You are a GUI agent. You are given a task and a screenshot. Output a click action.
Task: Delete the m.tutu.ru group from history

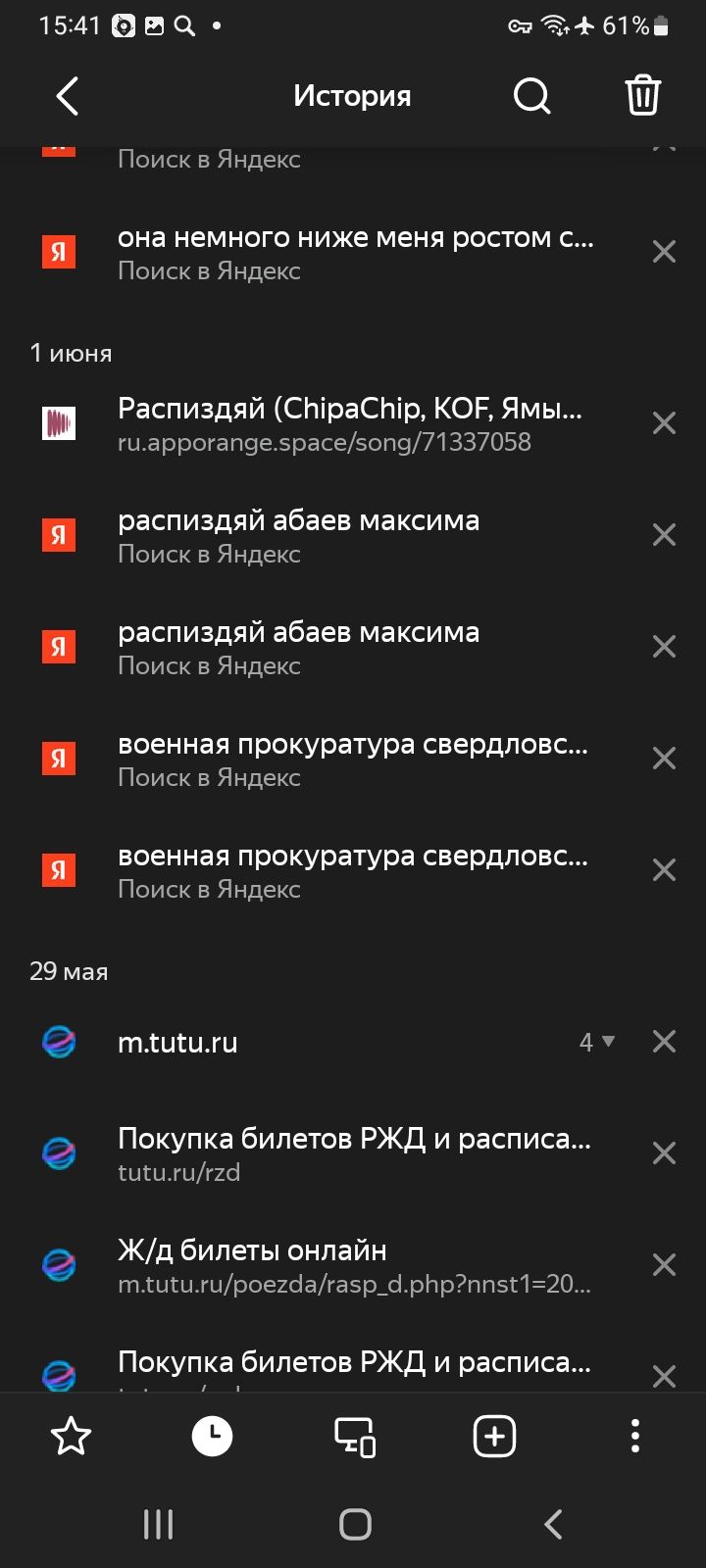pos(664,1042)
